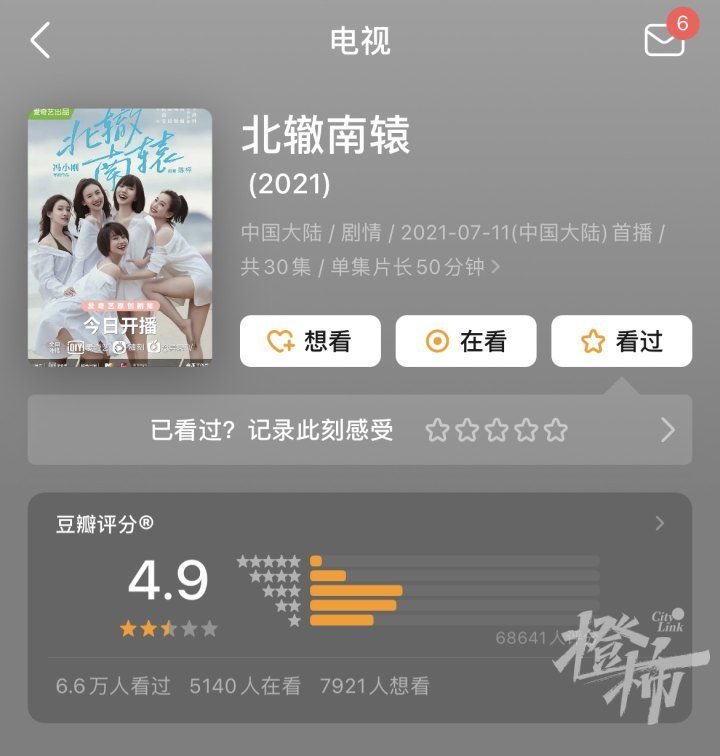Go back from the 电视 page

[x=40, y=41]
